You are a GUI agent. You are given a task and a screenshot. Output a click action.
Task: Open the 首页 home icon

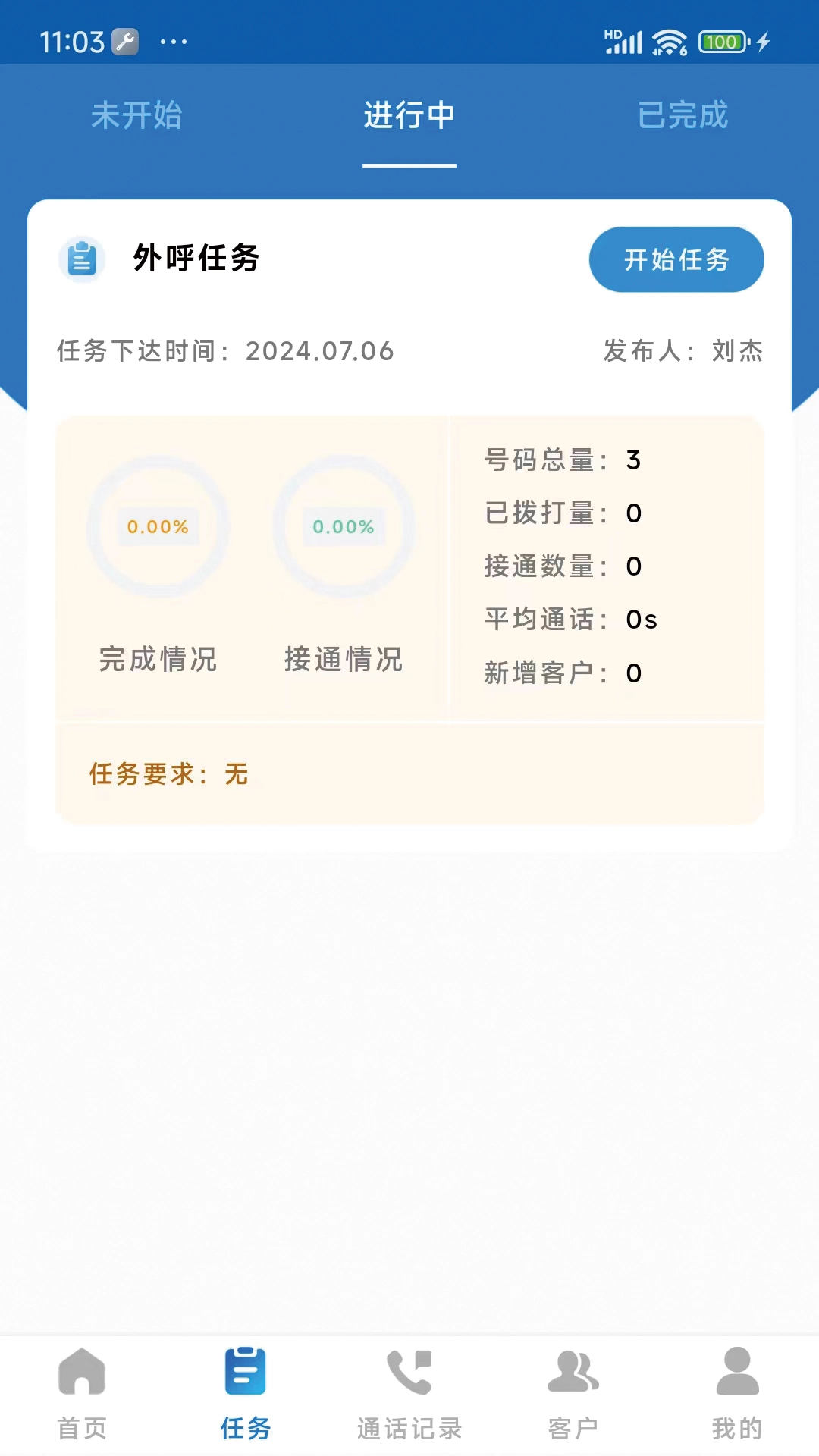[x=81, y=1385]
